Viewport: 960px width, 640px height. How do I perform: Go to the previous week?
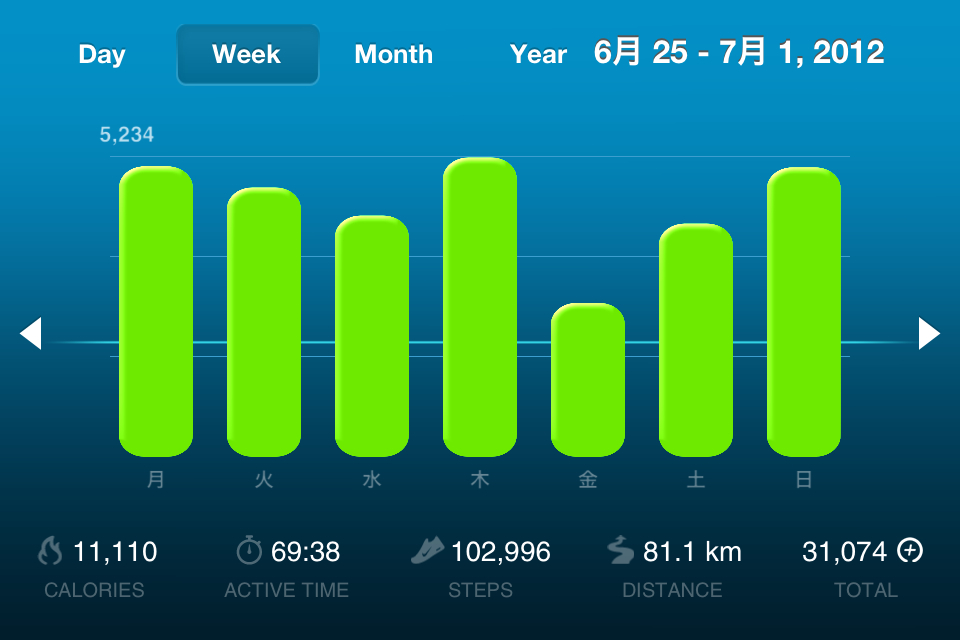click(x=31, y=334)
